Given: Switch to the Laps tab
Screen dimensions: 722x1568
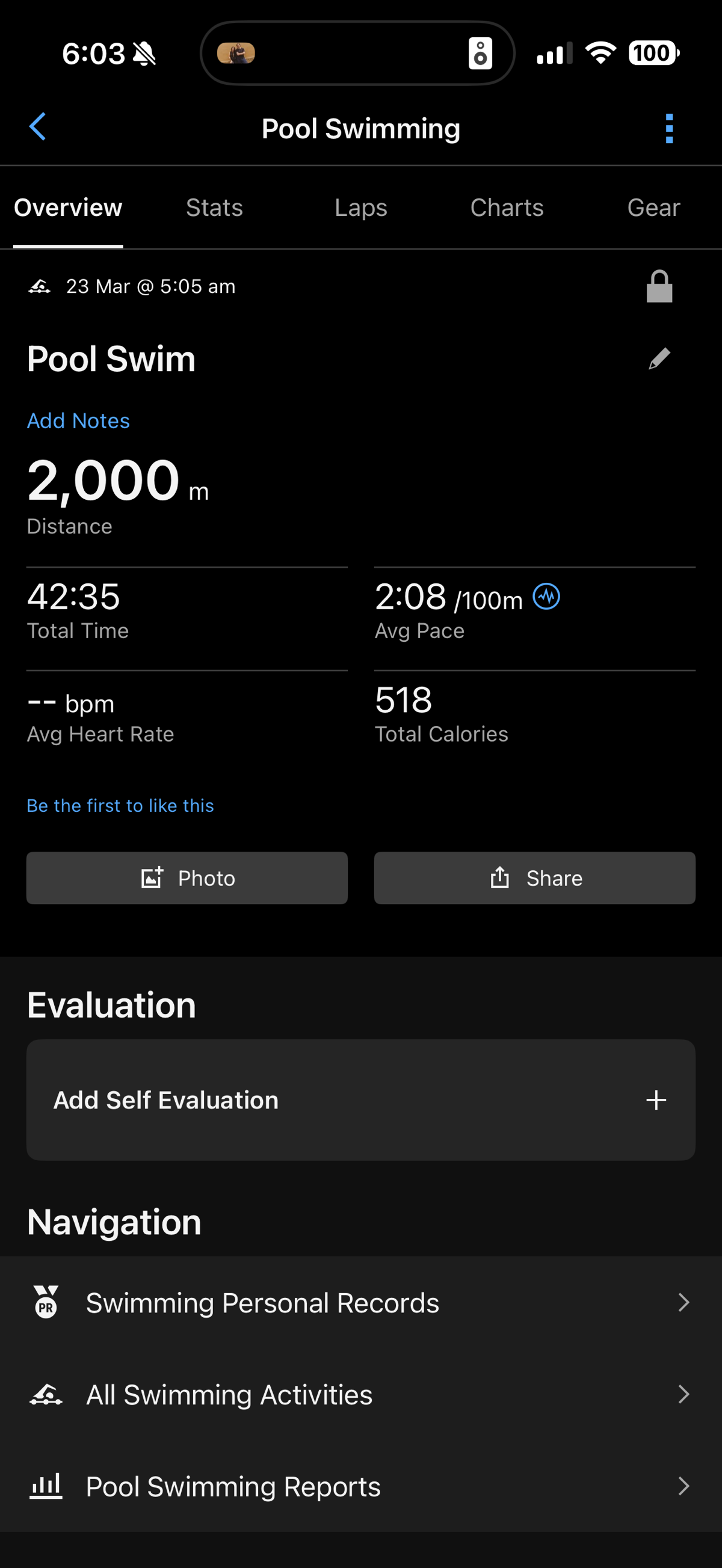Looking at the screenshot, I should click(360, 208).
